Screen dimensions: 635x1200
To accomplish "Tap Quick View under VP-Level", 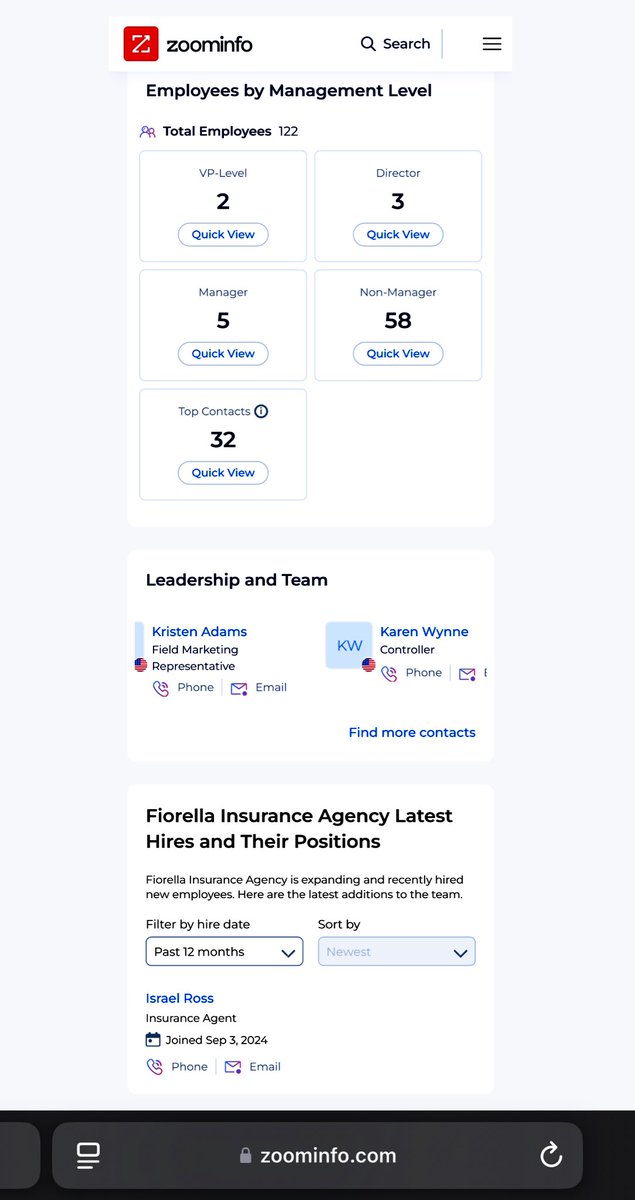I will 223,234.
